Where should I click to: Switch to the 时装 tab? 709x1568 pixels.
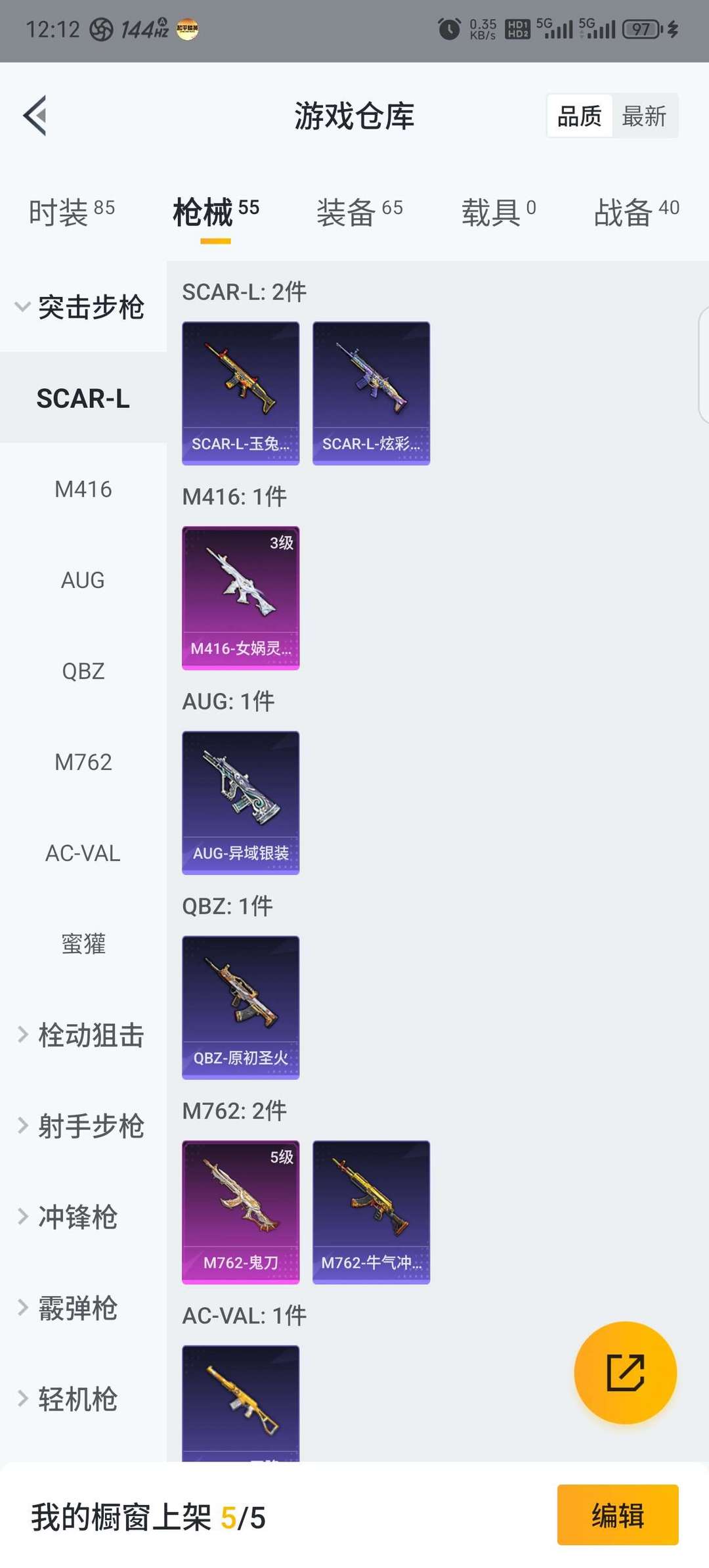pyautogui.click(x=71, y=212)
